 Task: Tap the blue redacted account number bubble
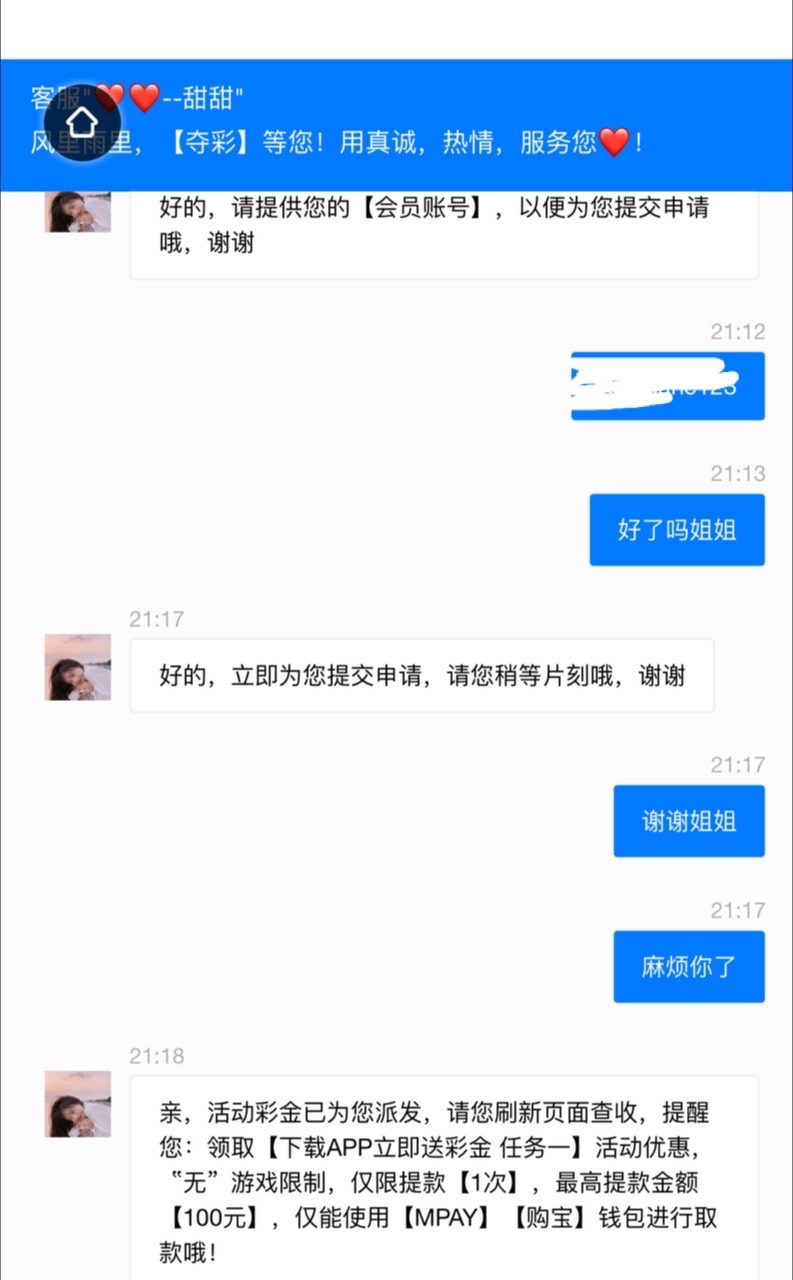pyautogui.click(x=667, y=386)
